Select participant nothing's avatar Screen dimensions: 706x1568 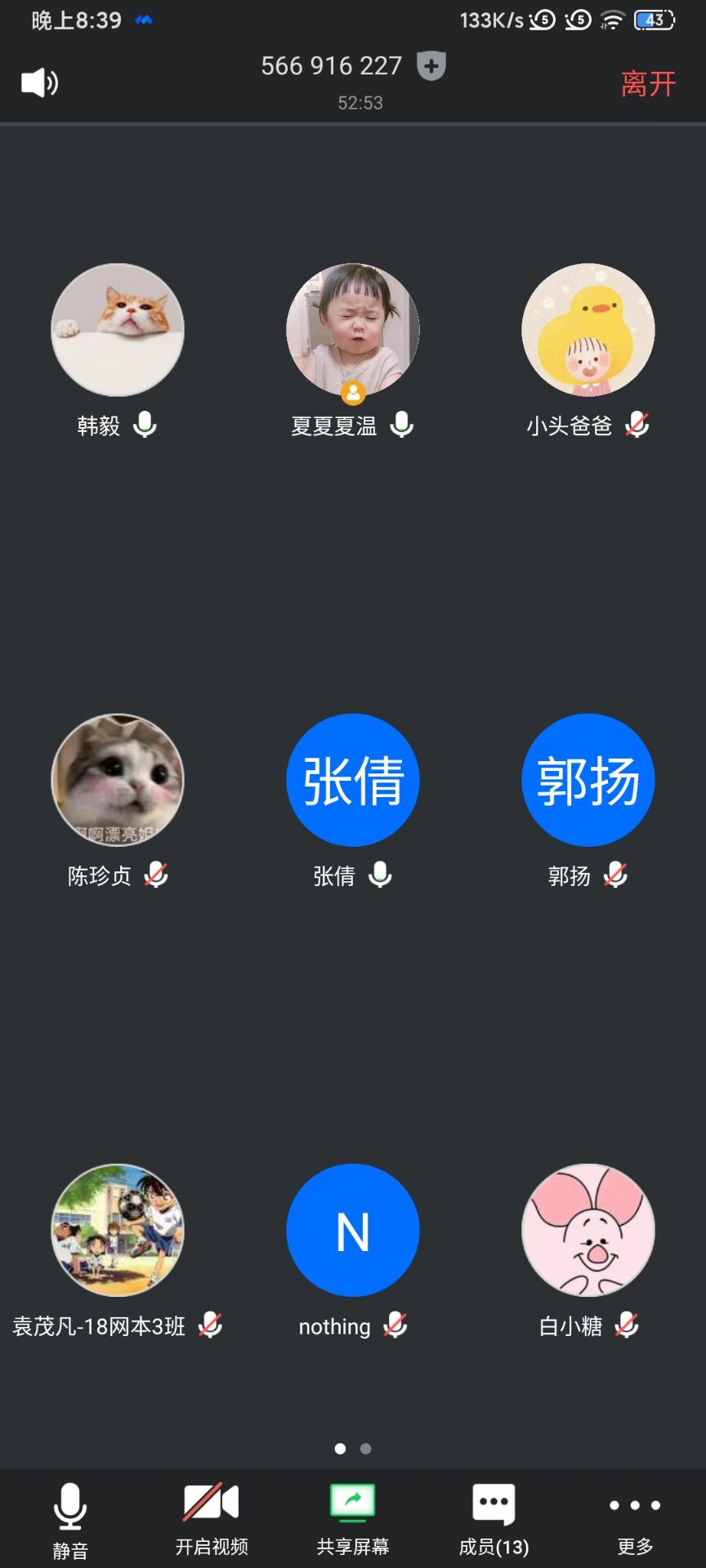coord(353,1230)
